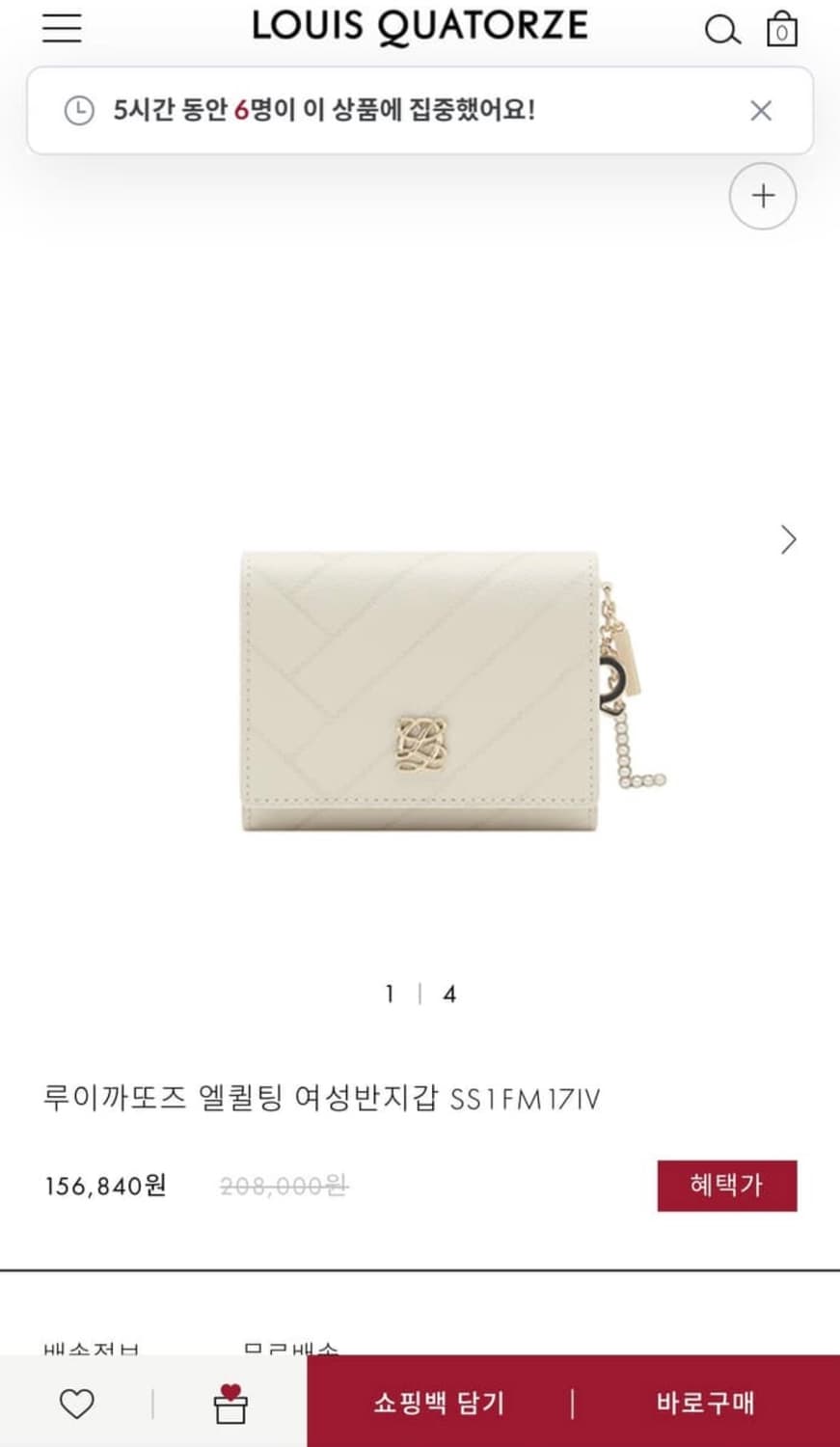840x1447 pixels.
Task: Tap the crossed-out original price 208,000원
Action: [x=281, y=1186]
